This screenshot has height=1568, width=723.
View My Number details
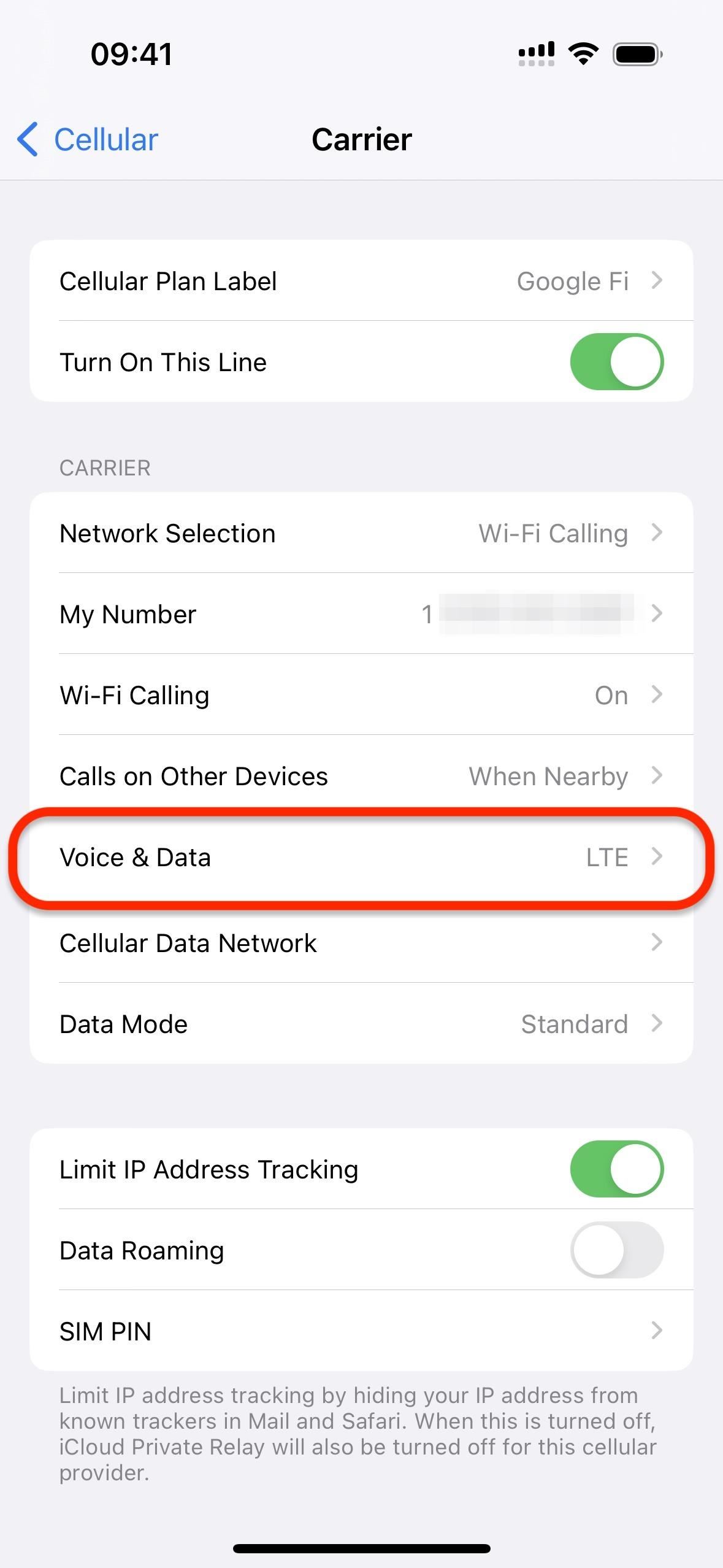pos(362,614)
